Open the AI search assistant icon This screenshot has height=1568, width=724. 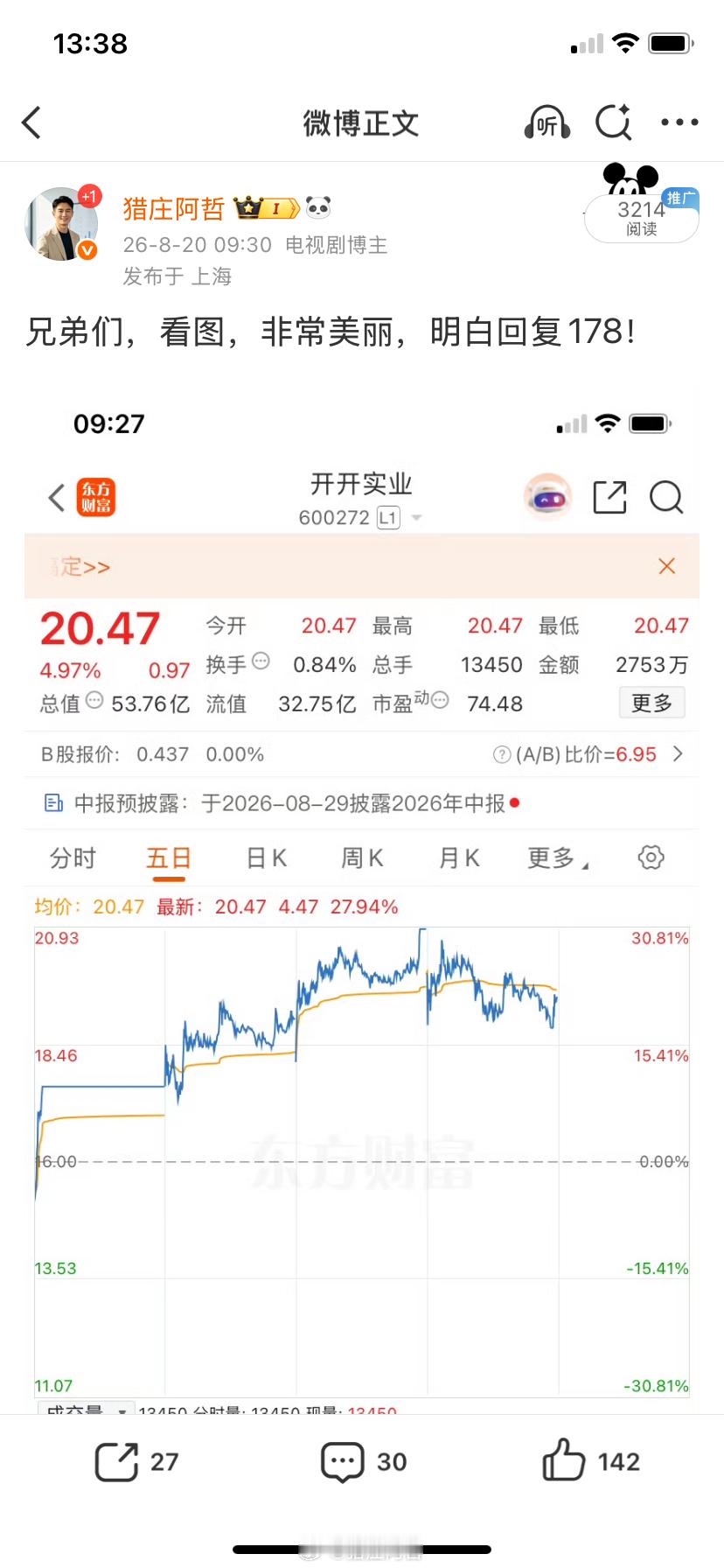[614, 122]
